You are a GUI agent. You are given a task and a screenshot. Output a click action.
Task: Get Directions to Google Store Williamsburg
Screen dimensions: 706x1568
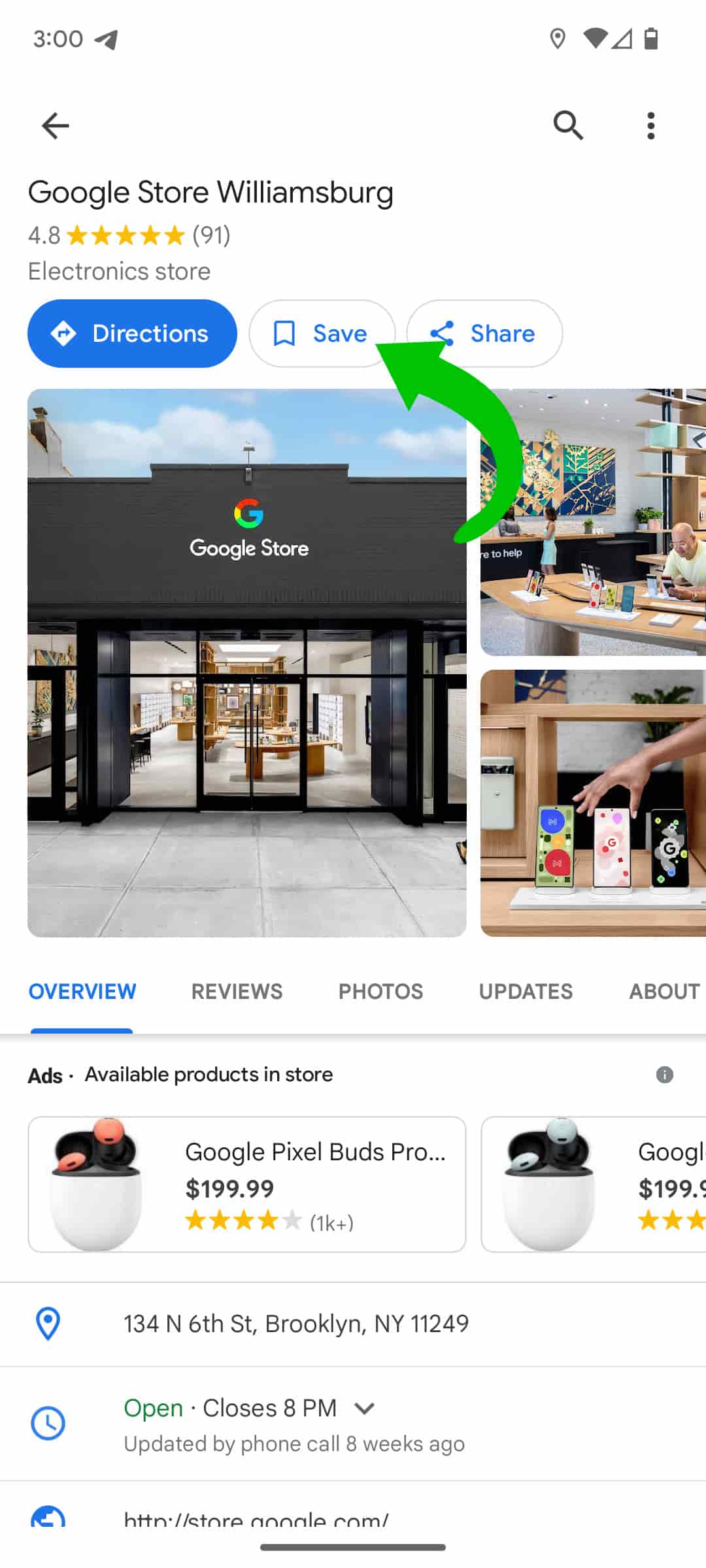(132, 334)
